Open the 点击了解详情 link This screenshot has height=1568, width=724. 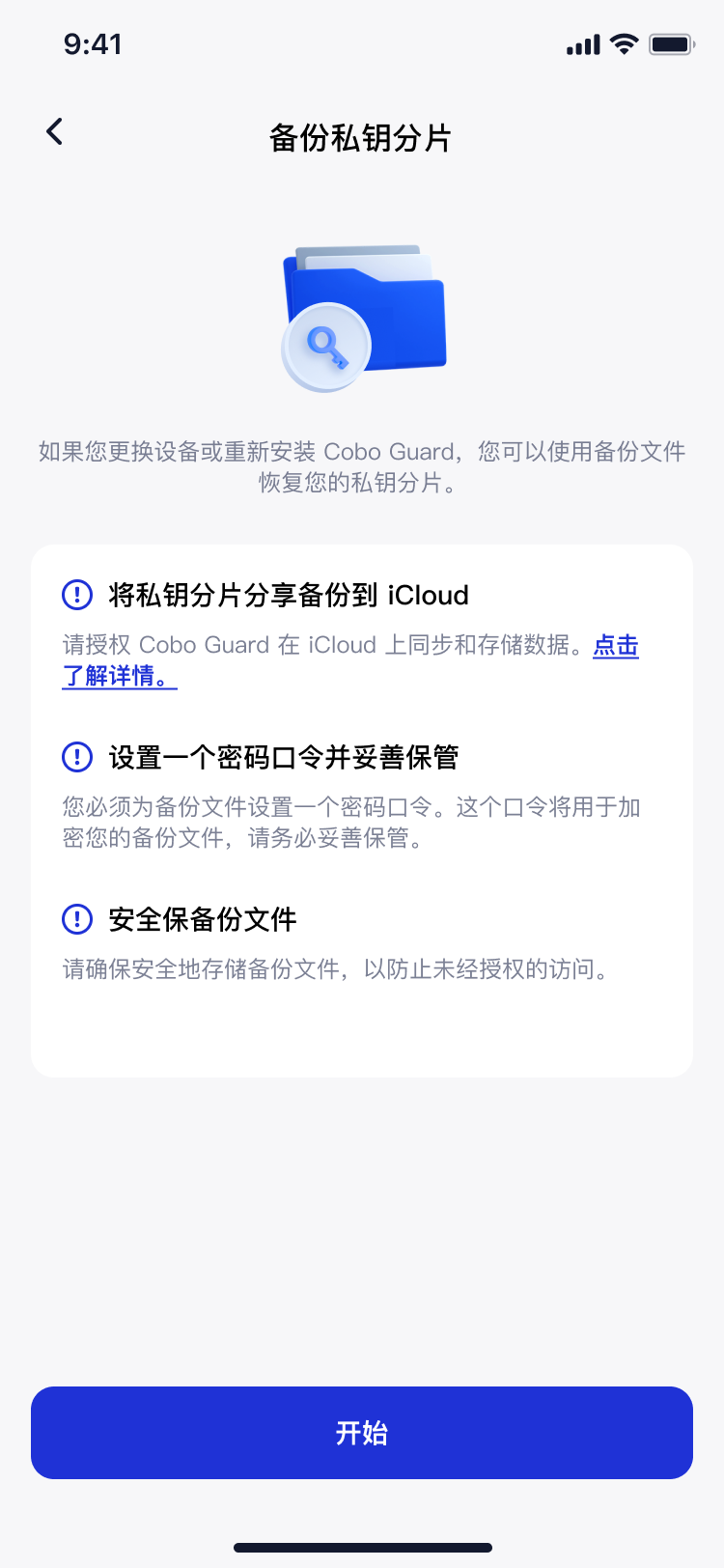[x=615, y=646]
